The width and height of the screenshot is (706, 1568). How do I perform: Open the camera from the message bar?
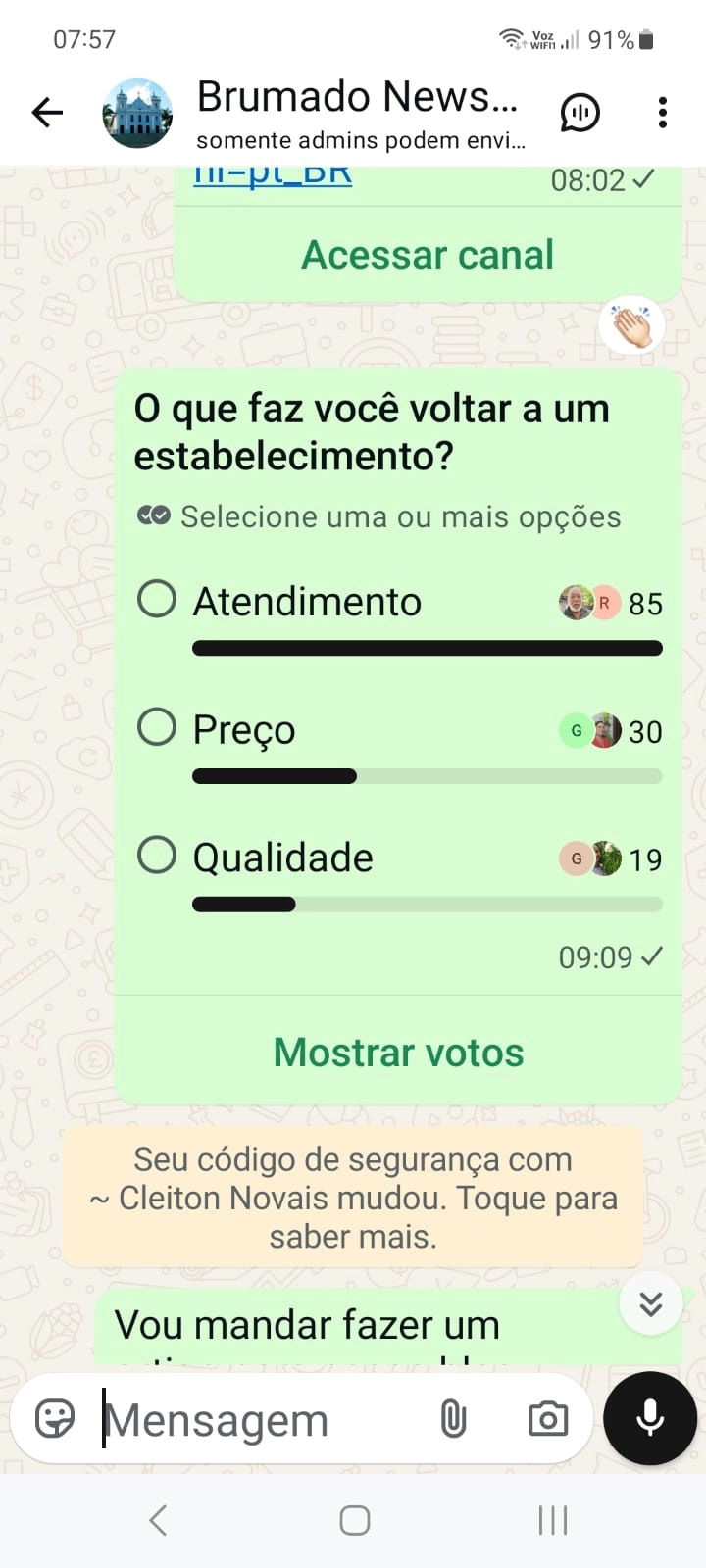[547, 1418]
